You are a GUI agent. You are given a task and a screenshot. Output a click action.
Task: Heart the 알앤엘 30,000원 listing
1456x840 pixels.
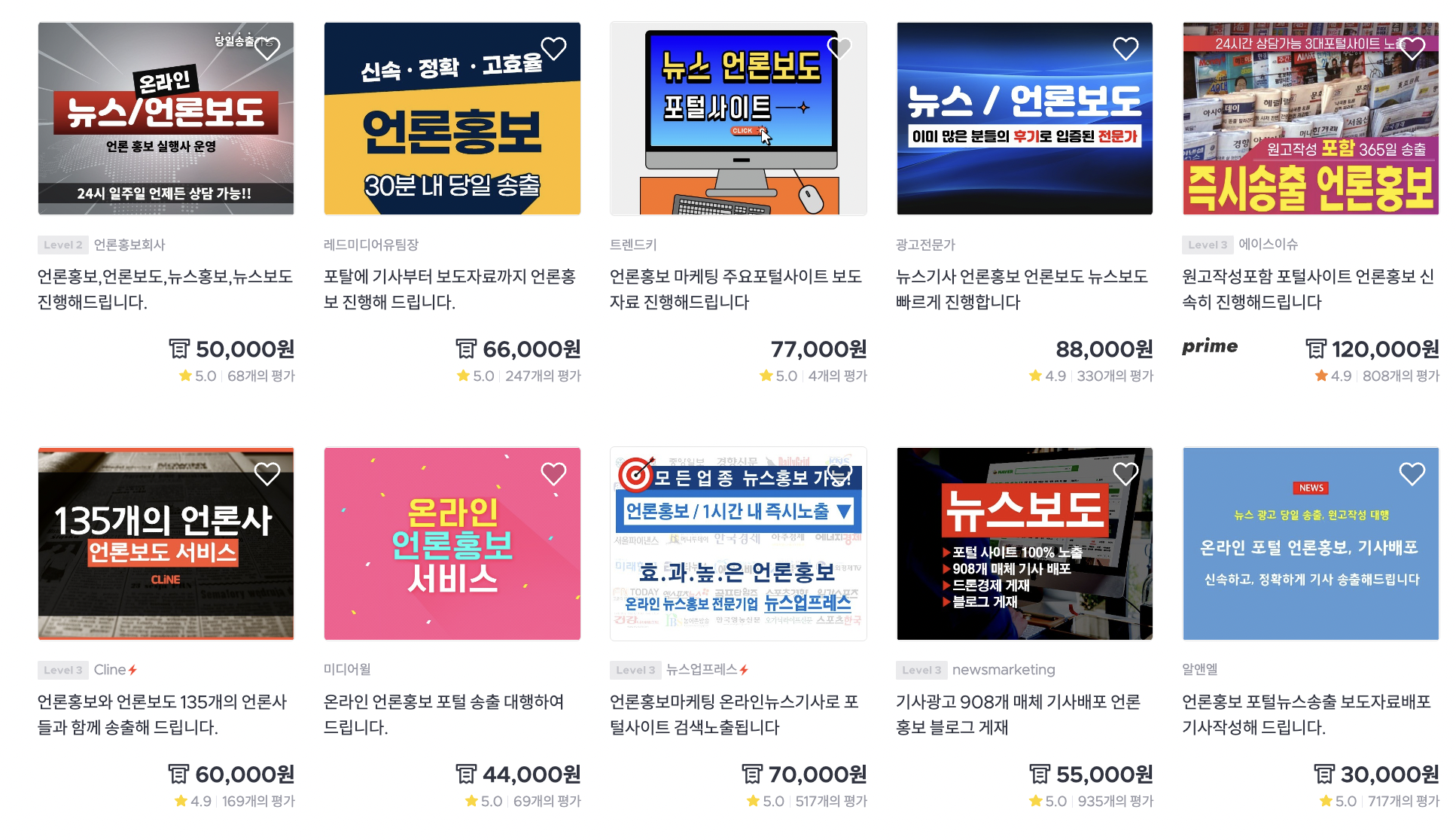tap(1412, 474)
